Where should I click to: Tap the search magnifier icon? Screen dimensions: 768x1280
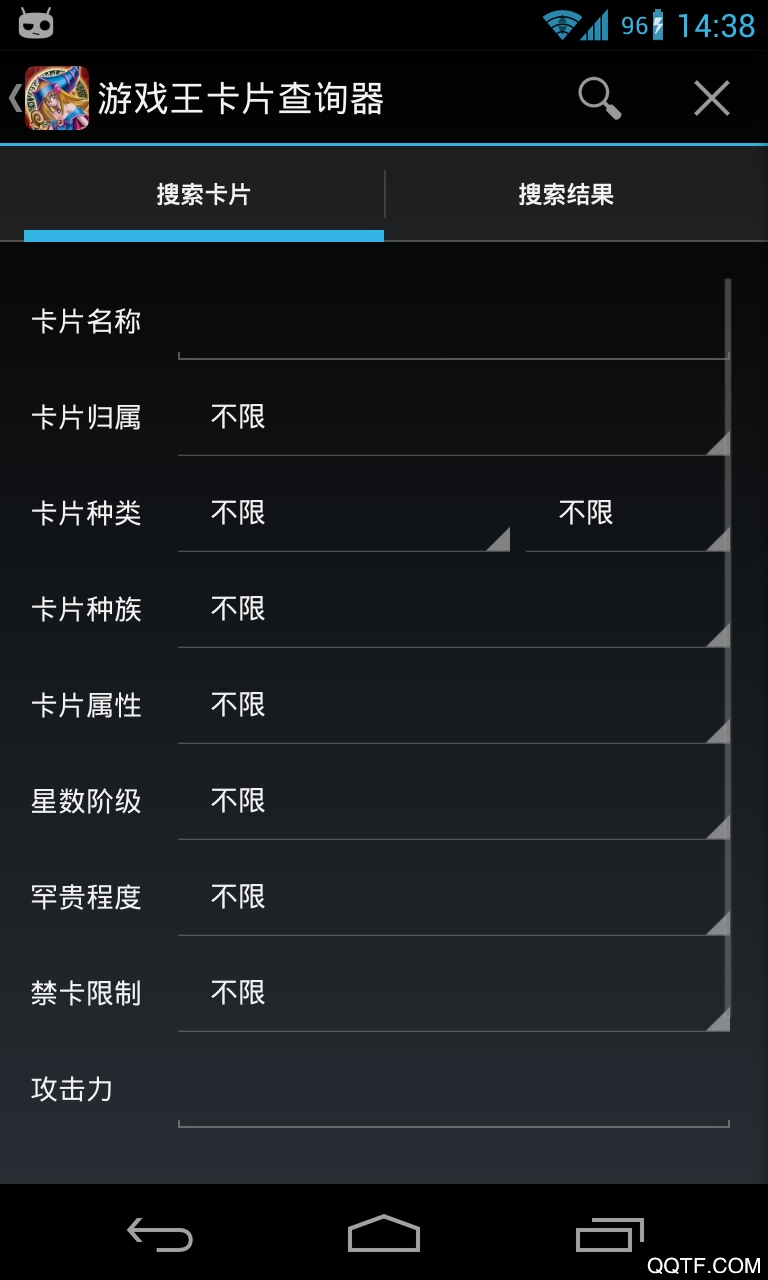coord(599,98)
